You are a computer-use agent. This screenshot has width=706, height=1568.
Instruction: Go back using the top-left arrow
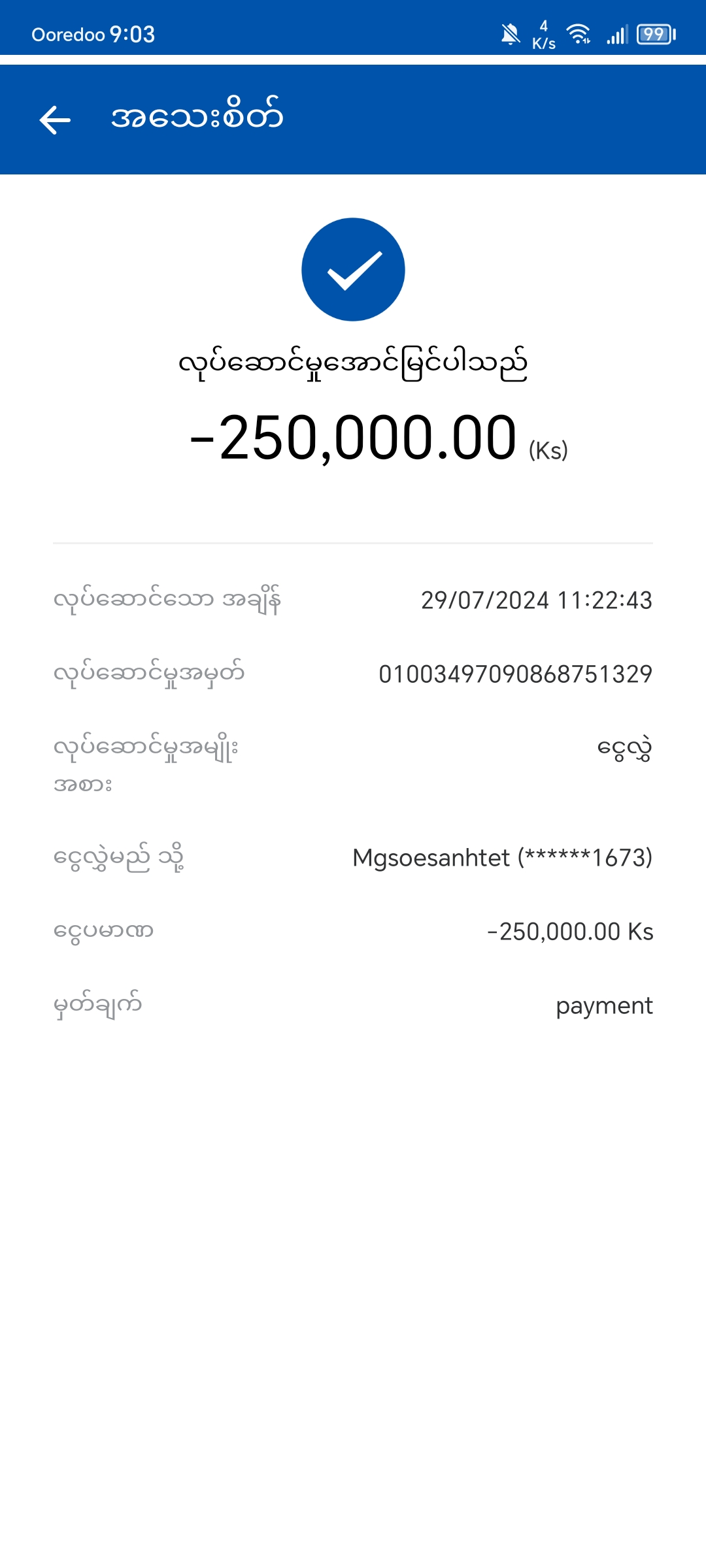point(55,120)
